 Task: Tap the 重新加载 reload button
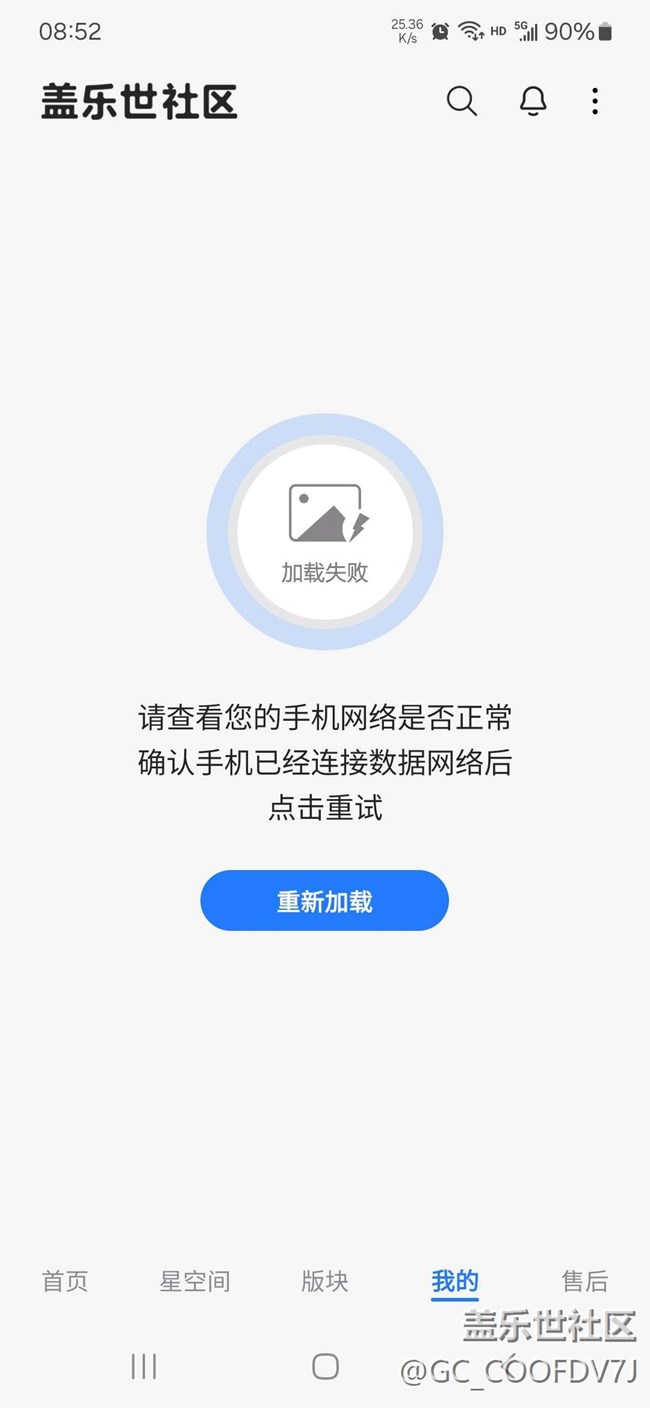(x=324, y=901)
